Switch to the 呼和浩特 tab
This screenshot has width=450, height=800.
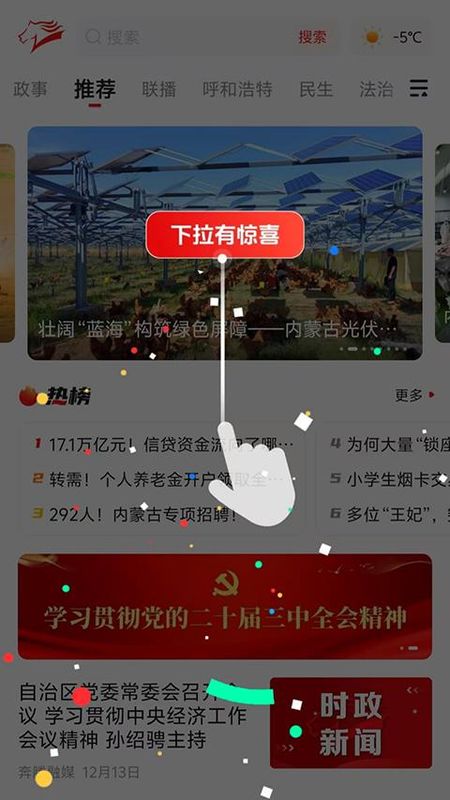[x=237, y=90]
